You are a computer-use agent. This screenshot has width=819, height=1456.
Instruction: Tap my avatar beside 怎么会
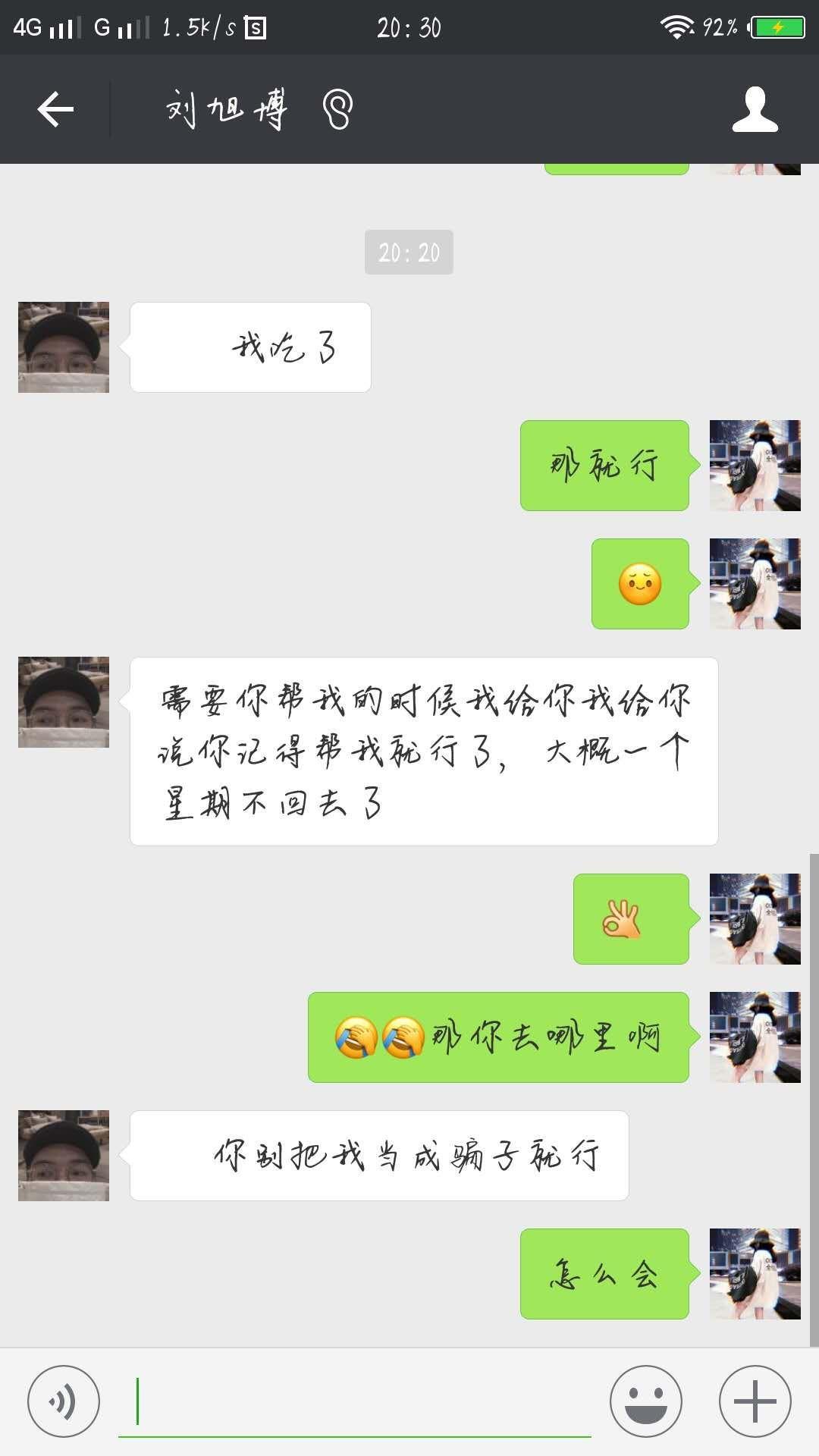pyautogui.click(x=755, y=1274)
